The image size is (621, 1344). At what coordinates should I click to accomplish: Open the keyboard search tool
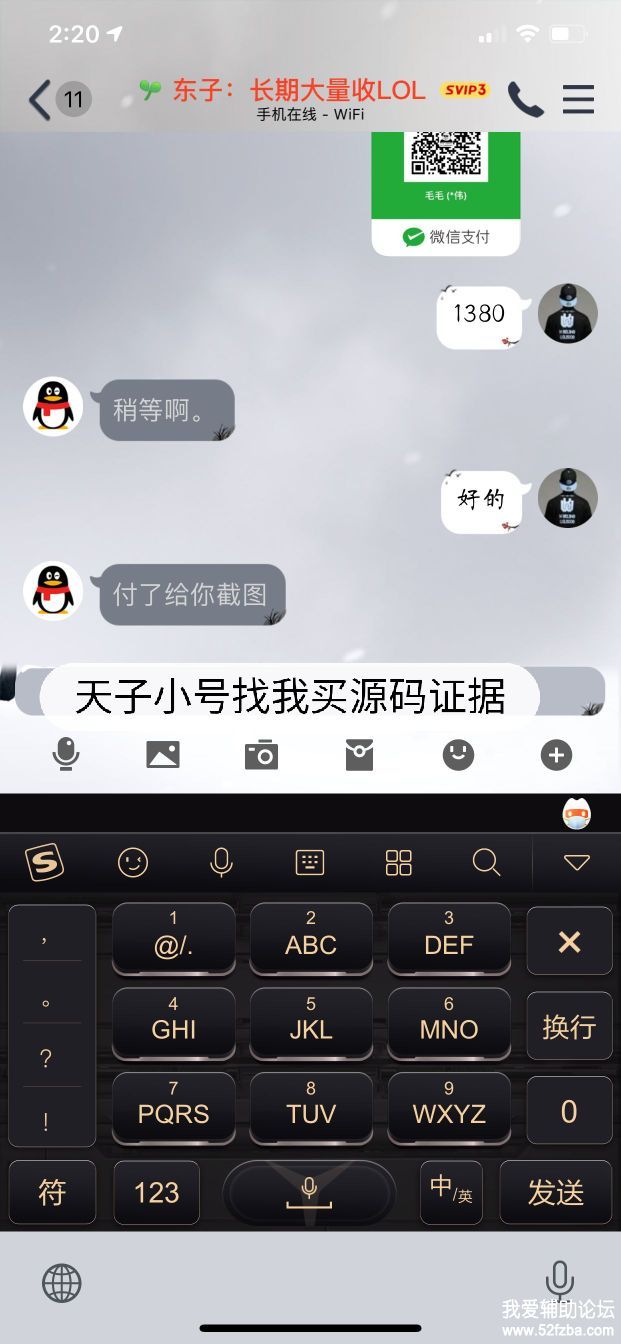pos(486,862)
